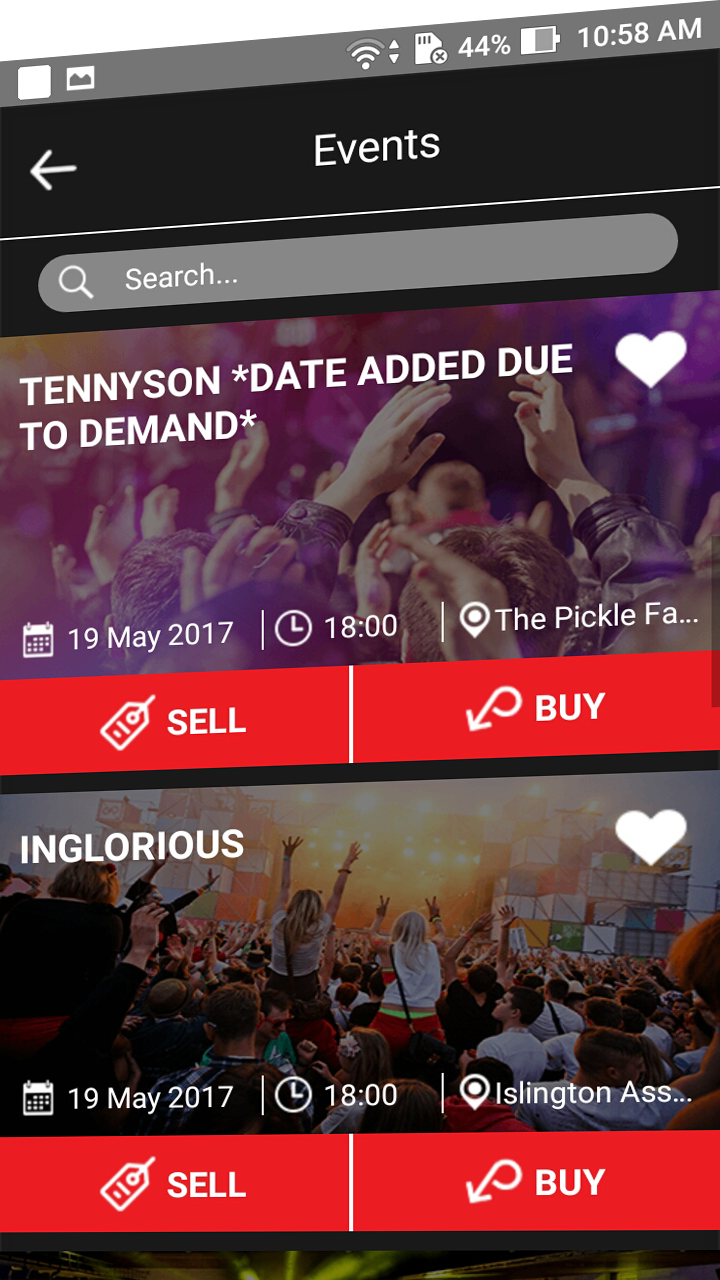This screenshot has height=1280, width=720.
Task: Sell tickets for the Tennyson event
Action: [x=174, y=722]
